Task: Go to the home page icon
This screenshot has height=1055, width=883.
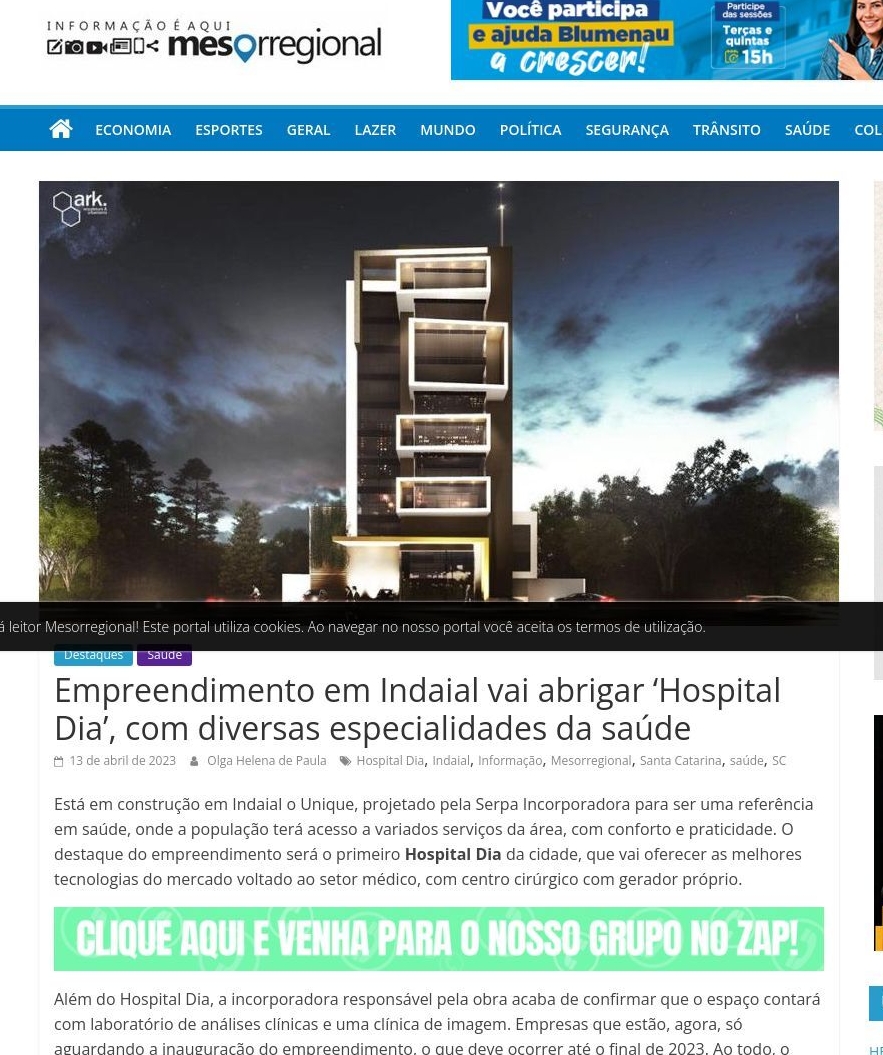Action: pos(61,129)
